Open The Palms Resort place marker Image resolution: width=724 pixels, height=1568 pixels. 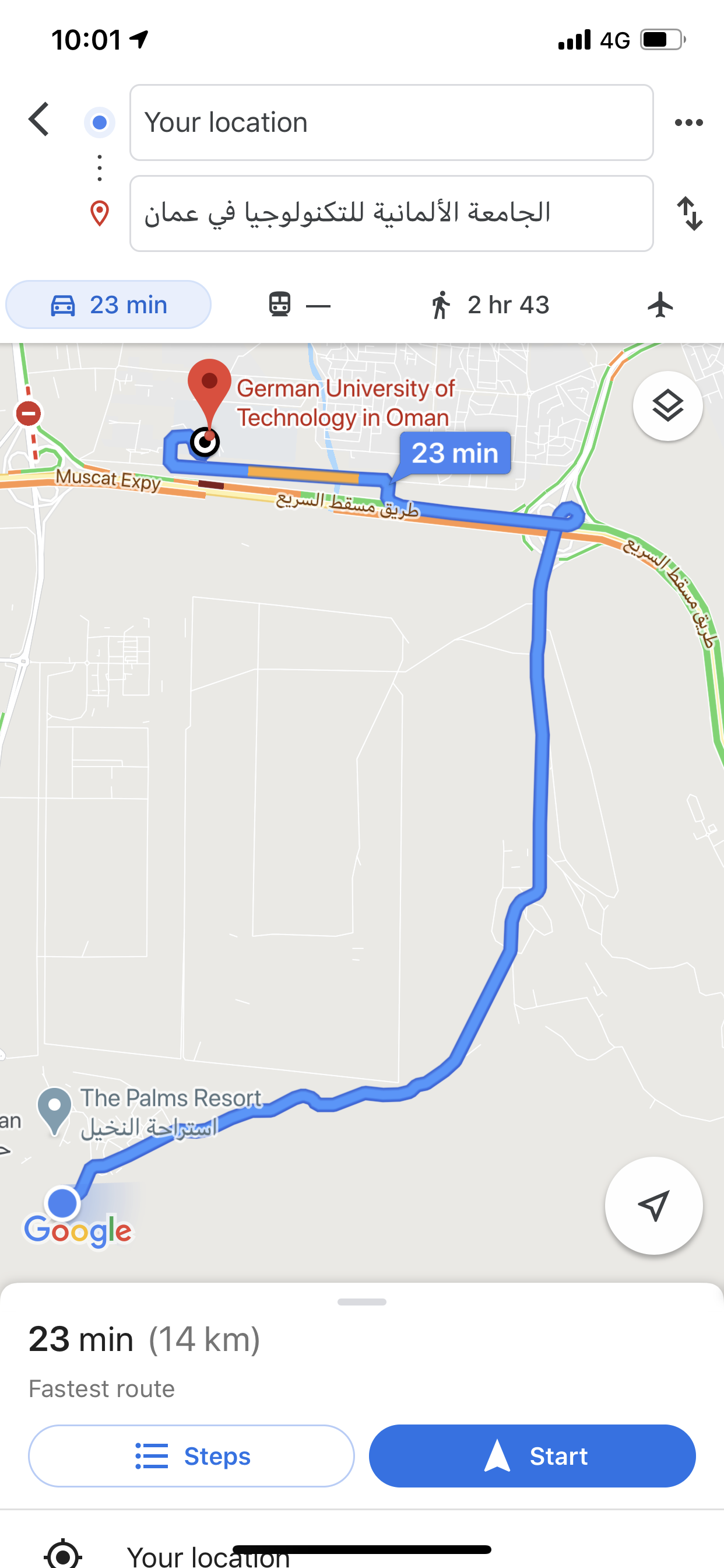(x=55, y=1108)
